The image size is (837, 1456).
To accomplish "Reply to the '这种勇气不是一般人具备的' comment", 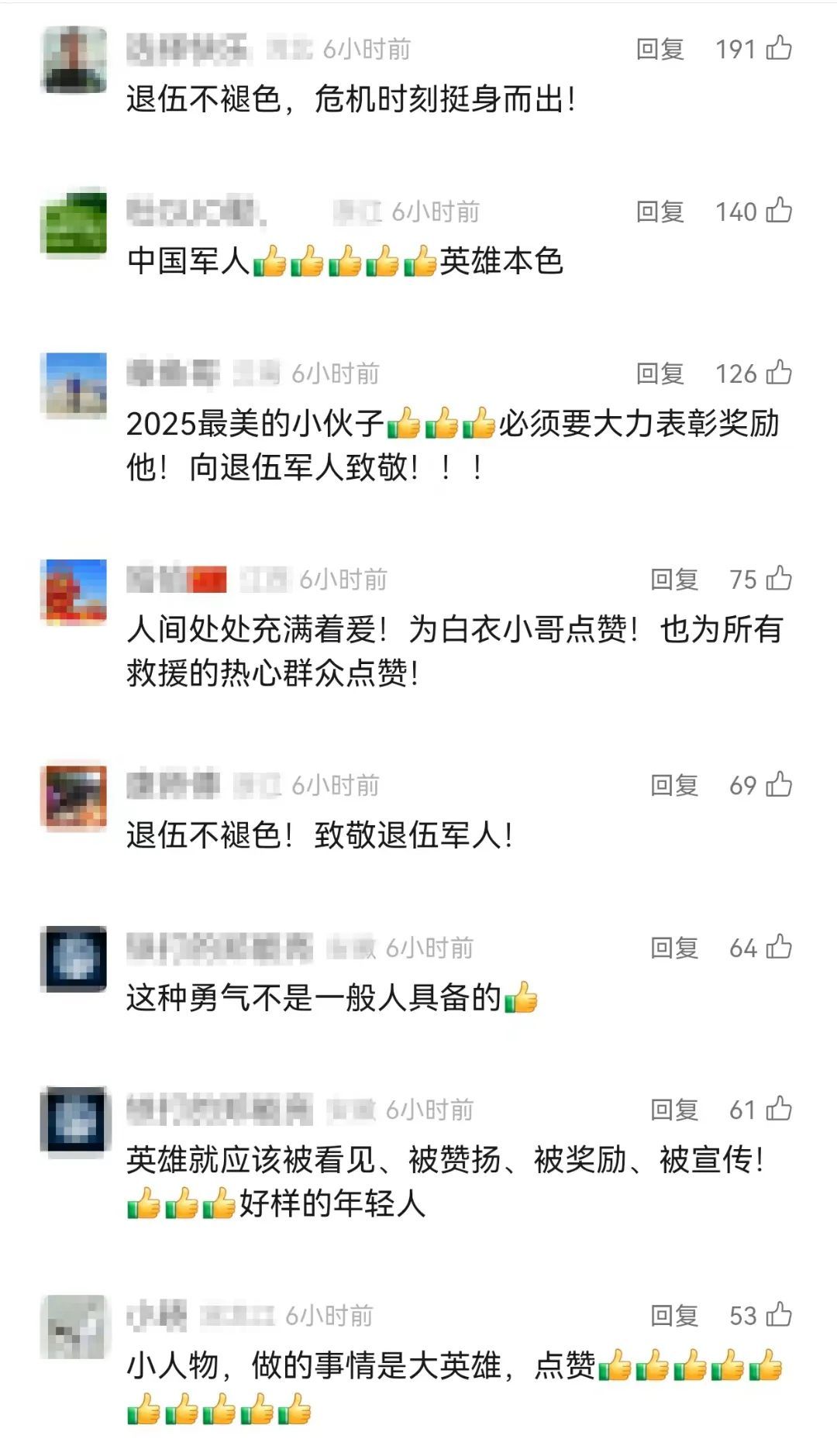I will click(673, 948).
